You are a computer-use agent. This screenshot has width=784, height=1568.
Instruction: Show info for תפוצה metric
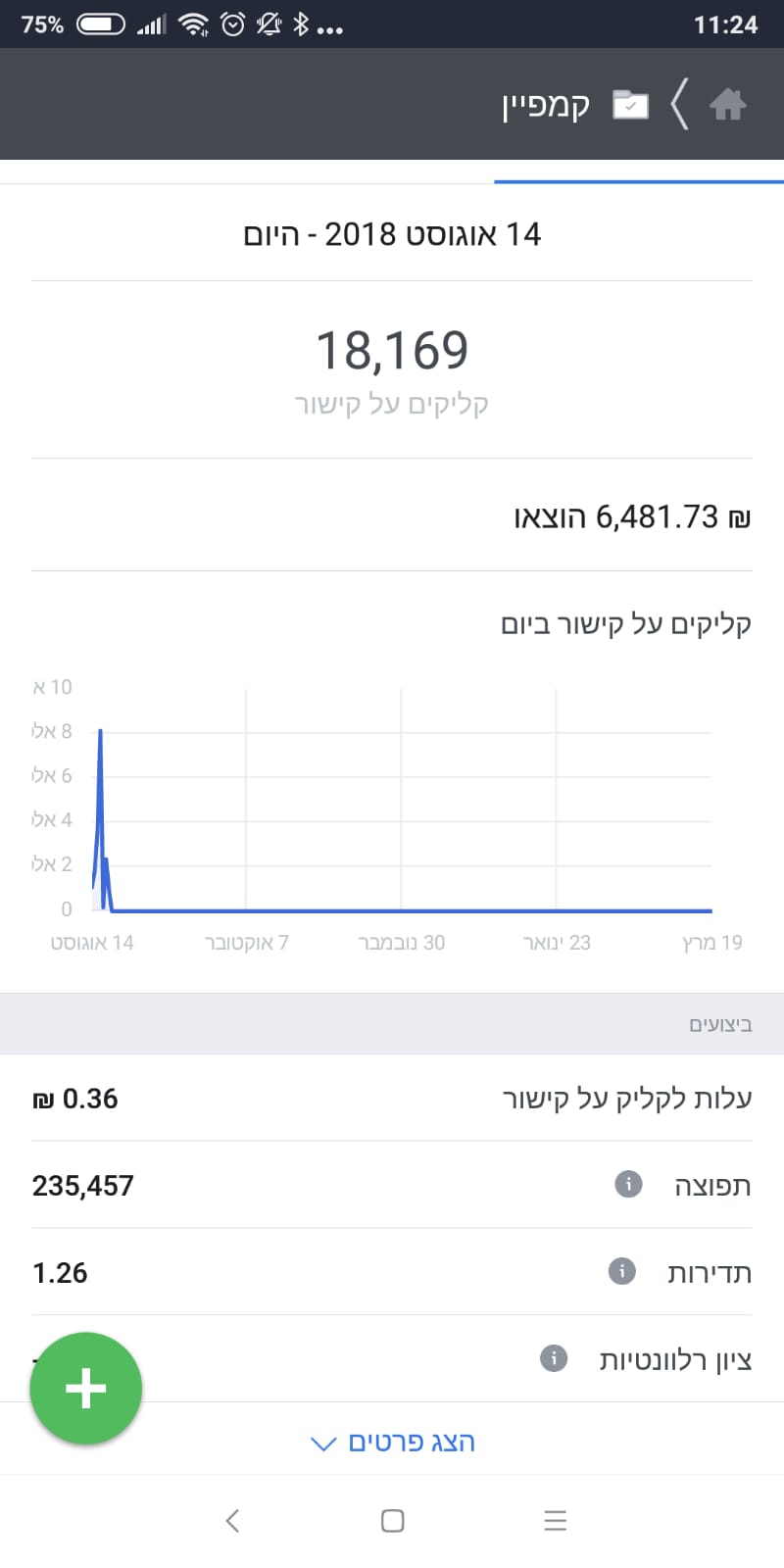(628, 1184)
